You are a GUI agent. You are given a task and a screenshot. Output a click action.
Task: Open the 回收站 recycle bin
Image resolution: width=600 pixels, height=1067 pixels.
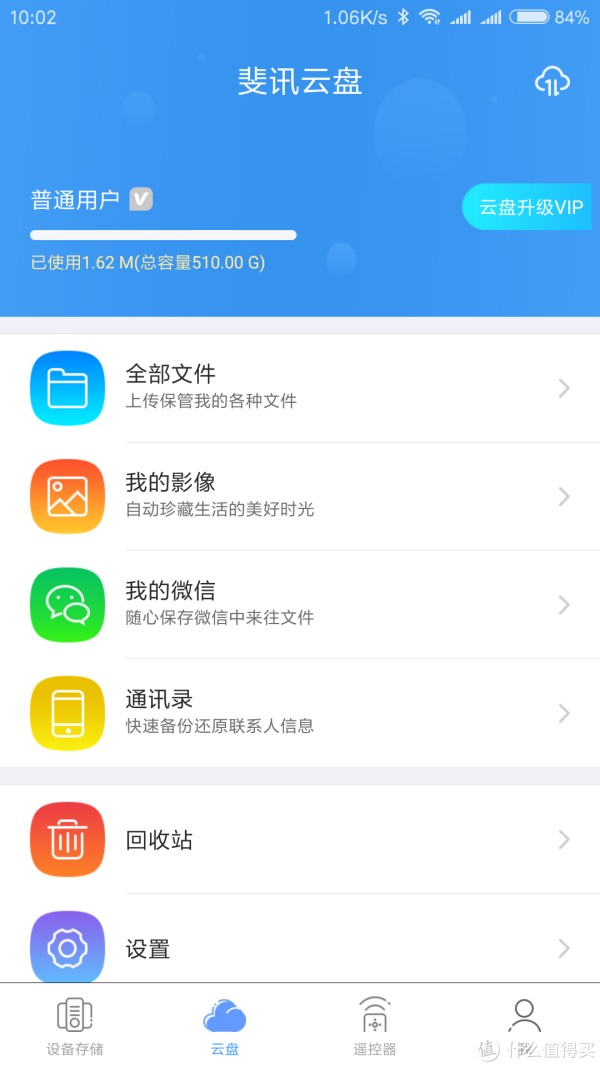(x=300, y=840)
